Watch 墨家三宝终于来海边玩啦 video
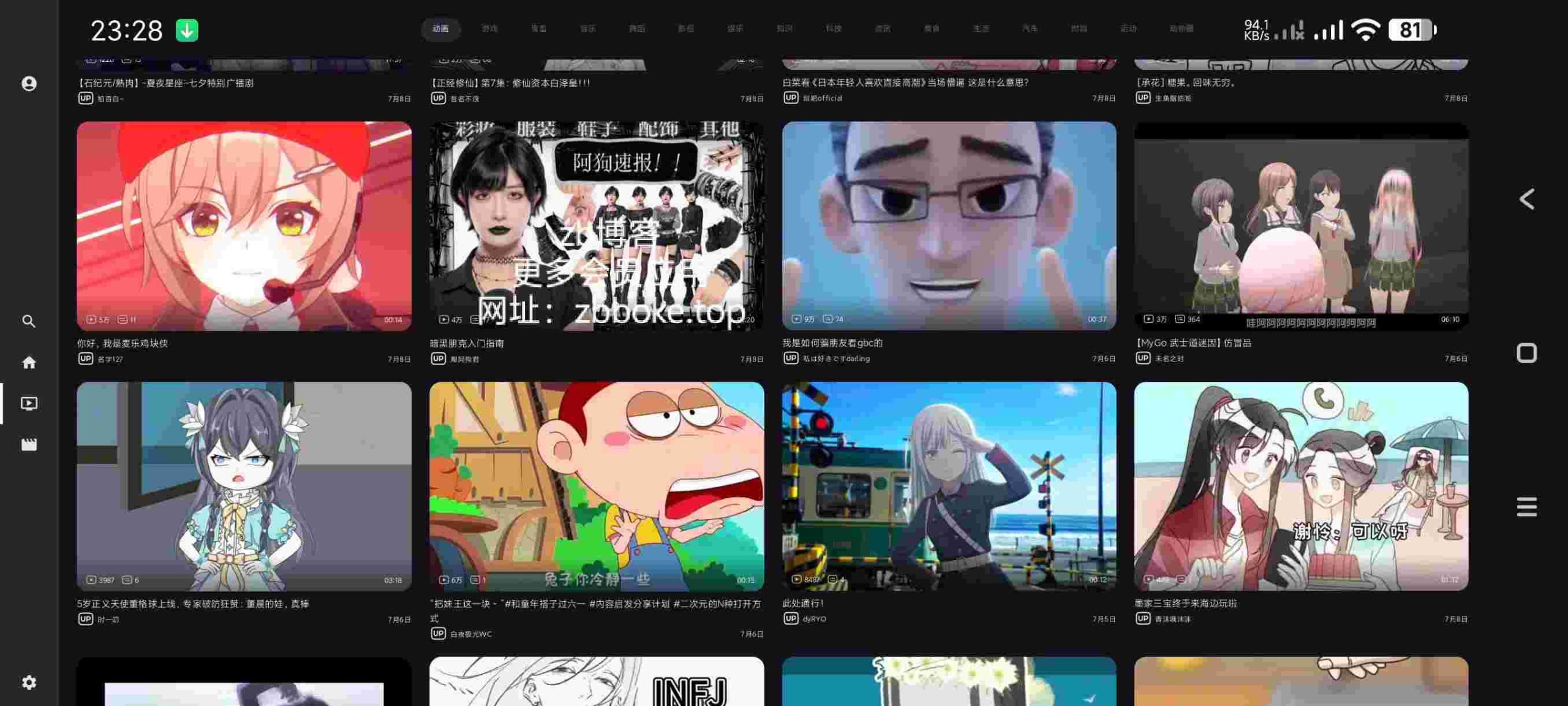 click(x=1301, y=487)
